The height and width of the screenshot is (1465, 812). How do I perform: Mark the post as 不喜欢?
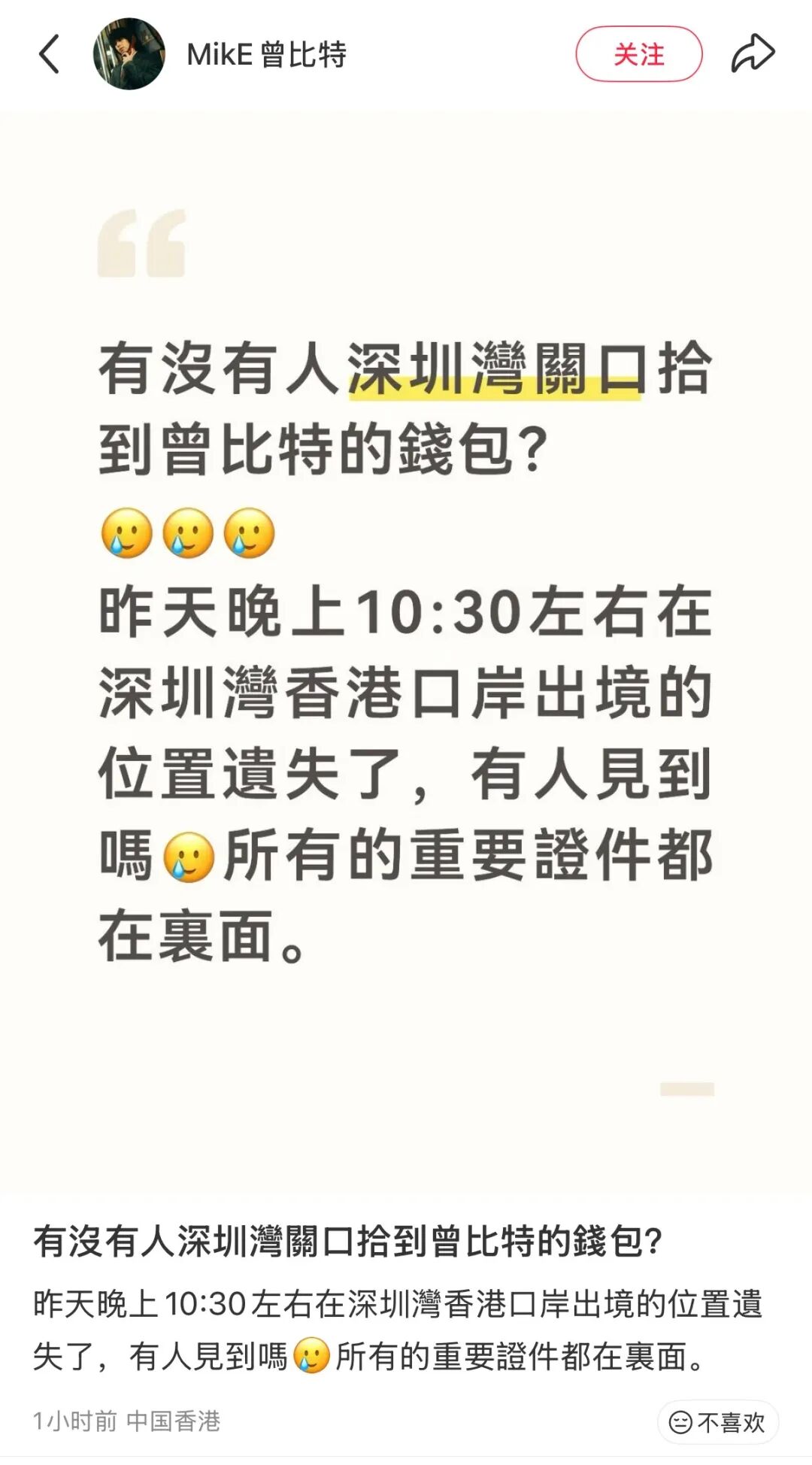pos(718,1422)
